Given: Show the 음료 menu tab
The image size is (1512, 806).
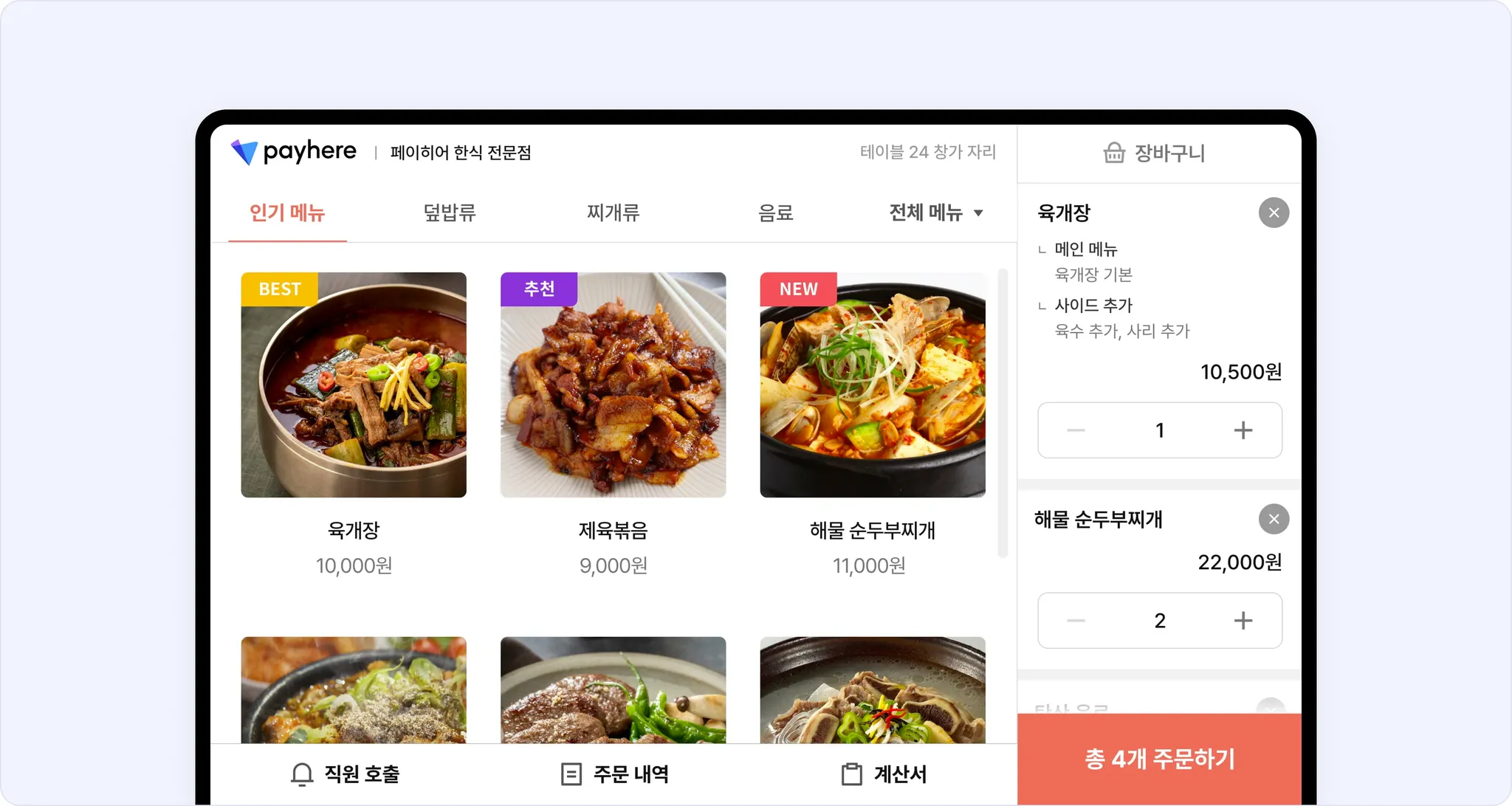Looking at the screenshot, I should pyautogui.click(x=775, y=213).
